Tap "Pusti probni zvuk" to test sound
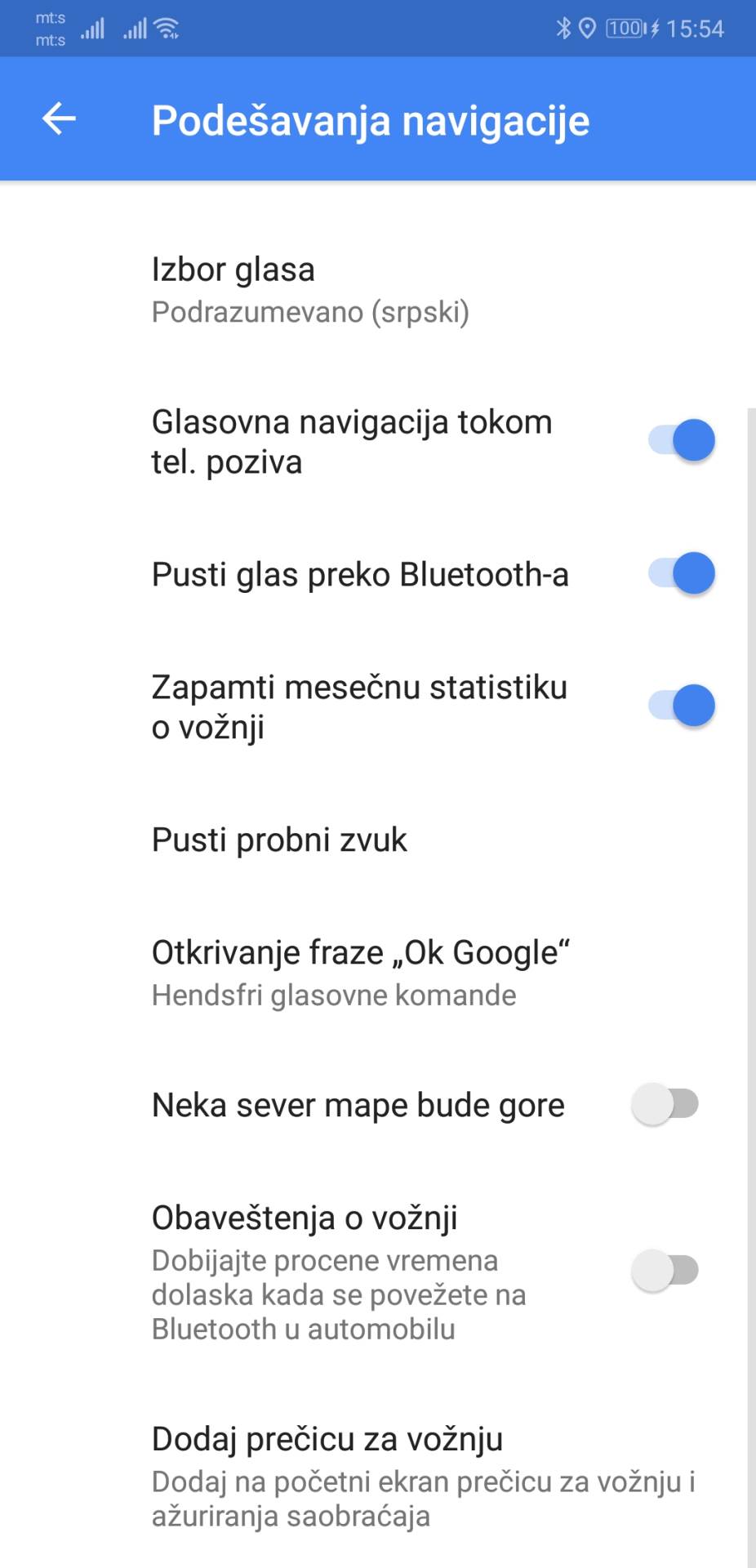This screenshot has width=756, height=1568. 278,838
